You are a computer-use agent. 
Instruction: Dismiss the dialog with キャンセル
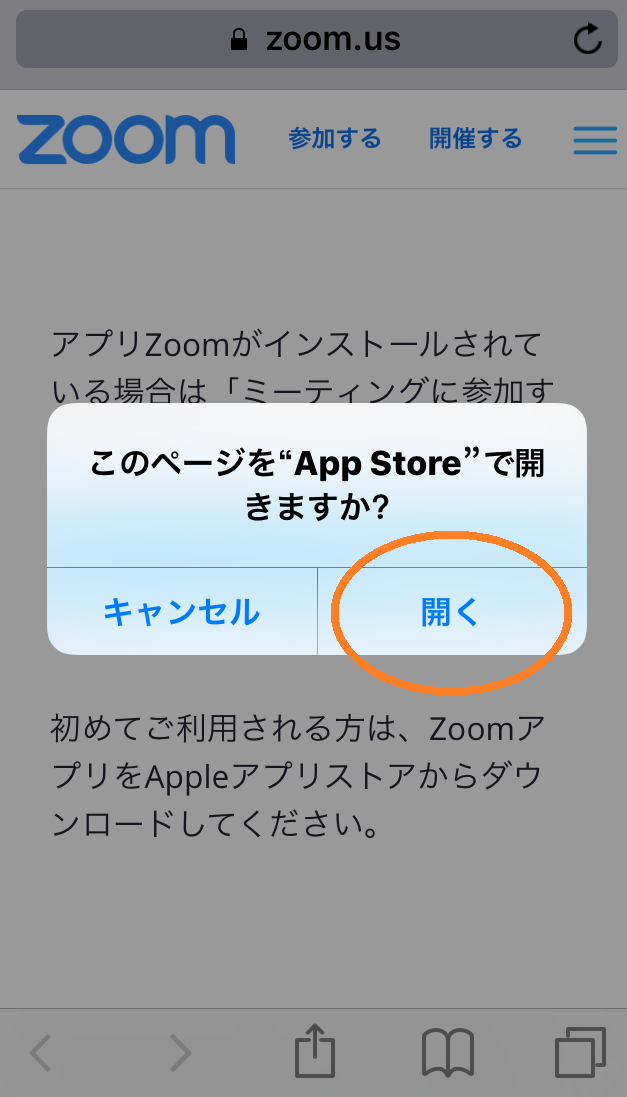pos(182,611)
